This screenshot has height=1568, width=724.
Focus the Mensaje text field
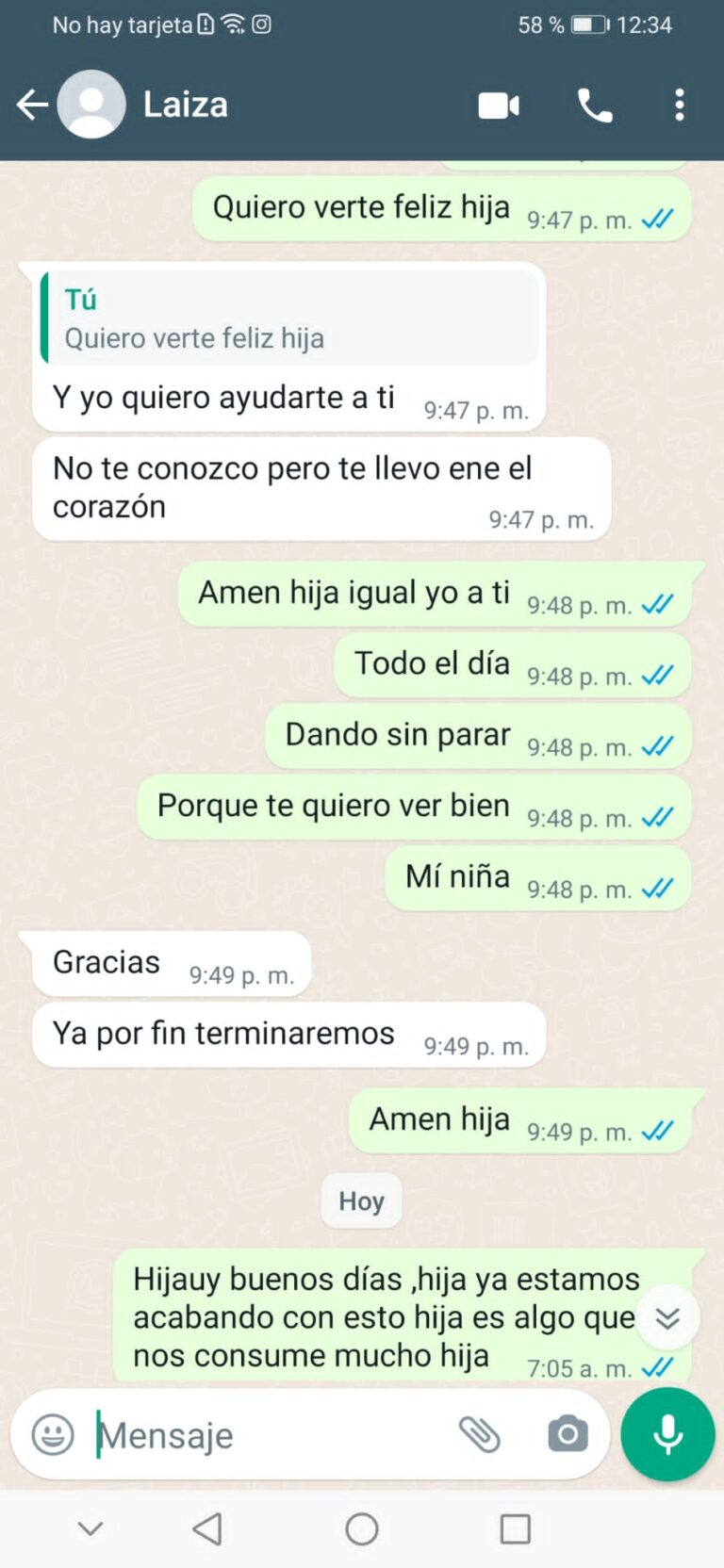click(269, 1435)
